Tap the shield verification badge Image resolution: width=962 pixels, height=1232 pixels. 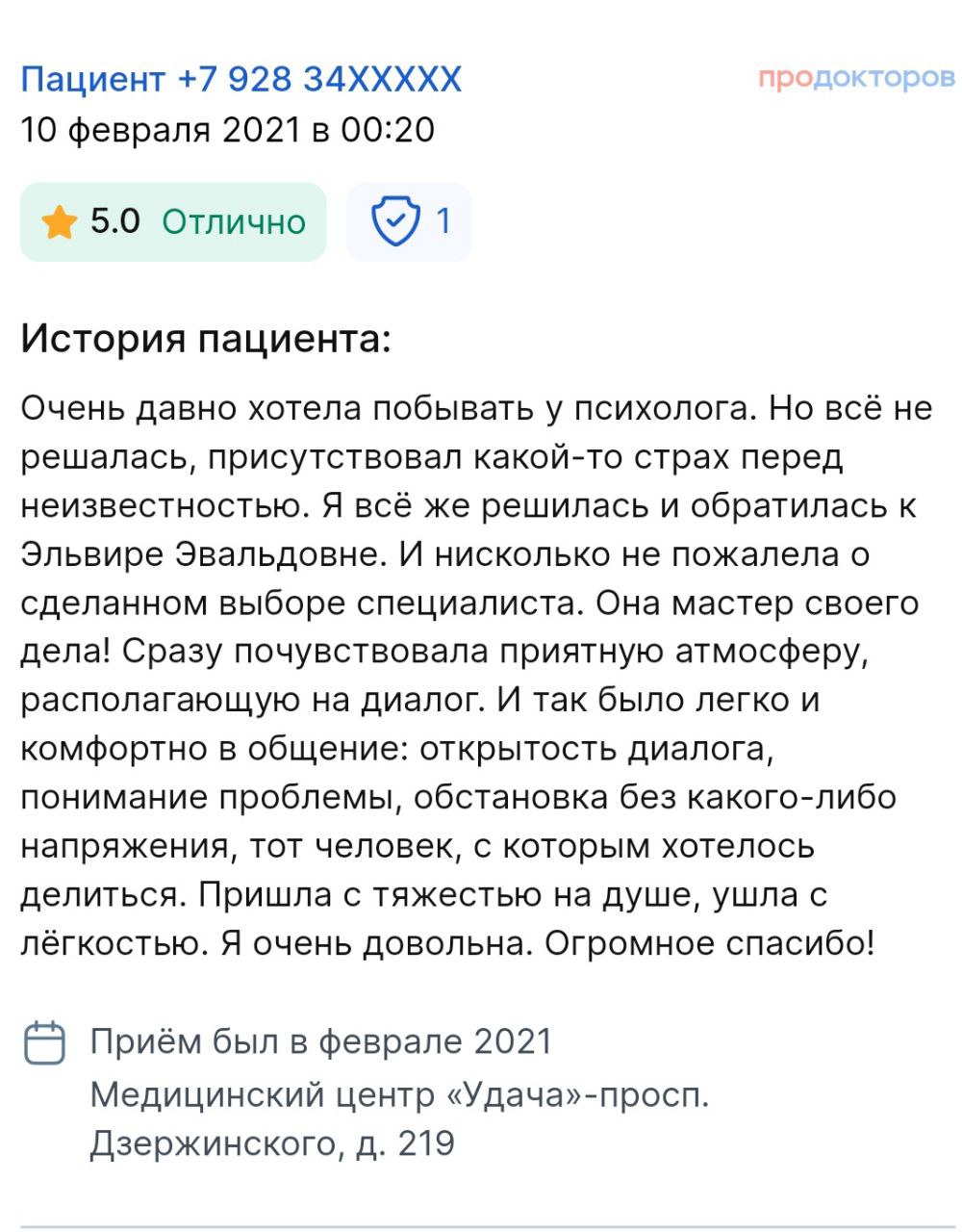click(408, 221)
